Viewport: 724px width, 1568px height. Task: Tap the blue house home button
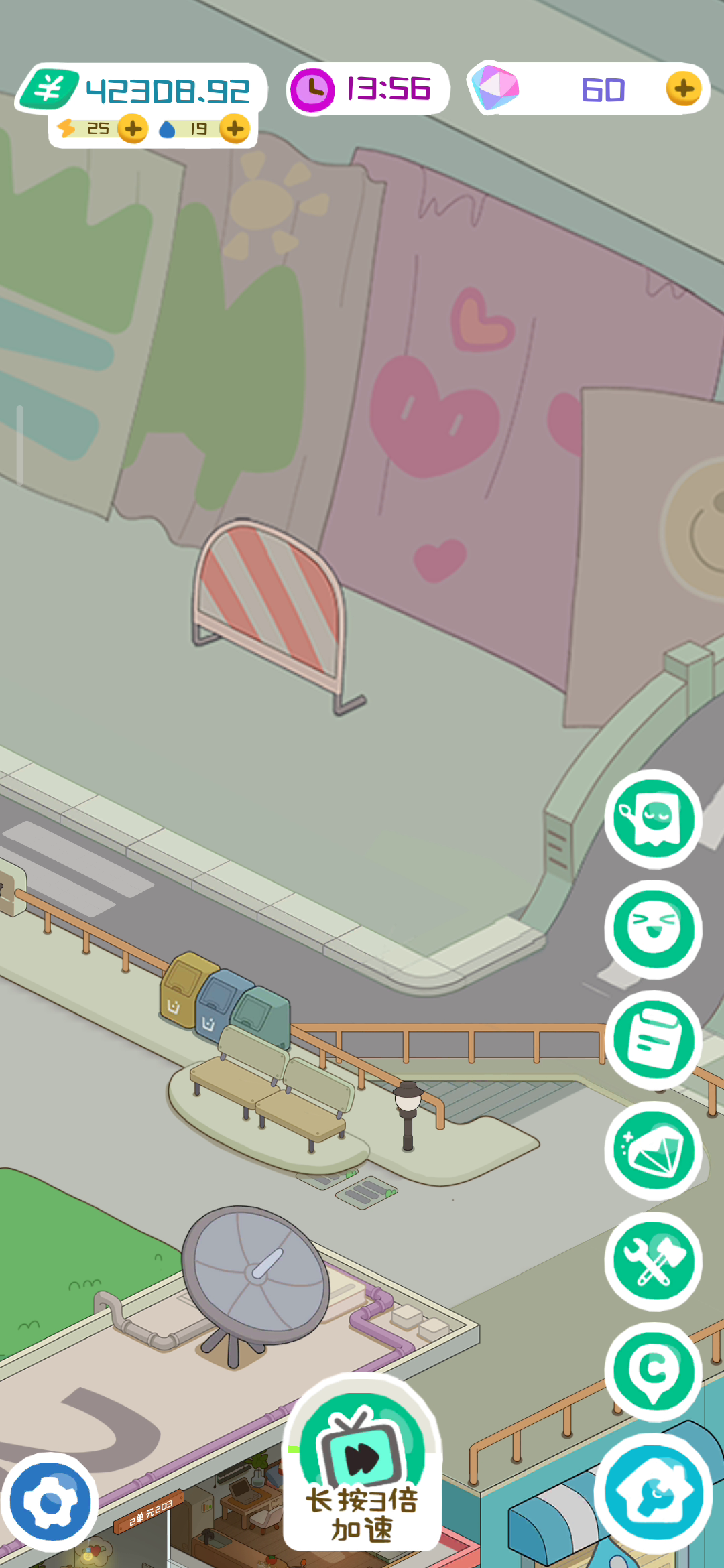pos(654,1494)
